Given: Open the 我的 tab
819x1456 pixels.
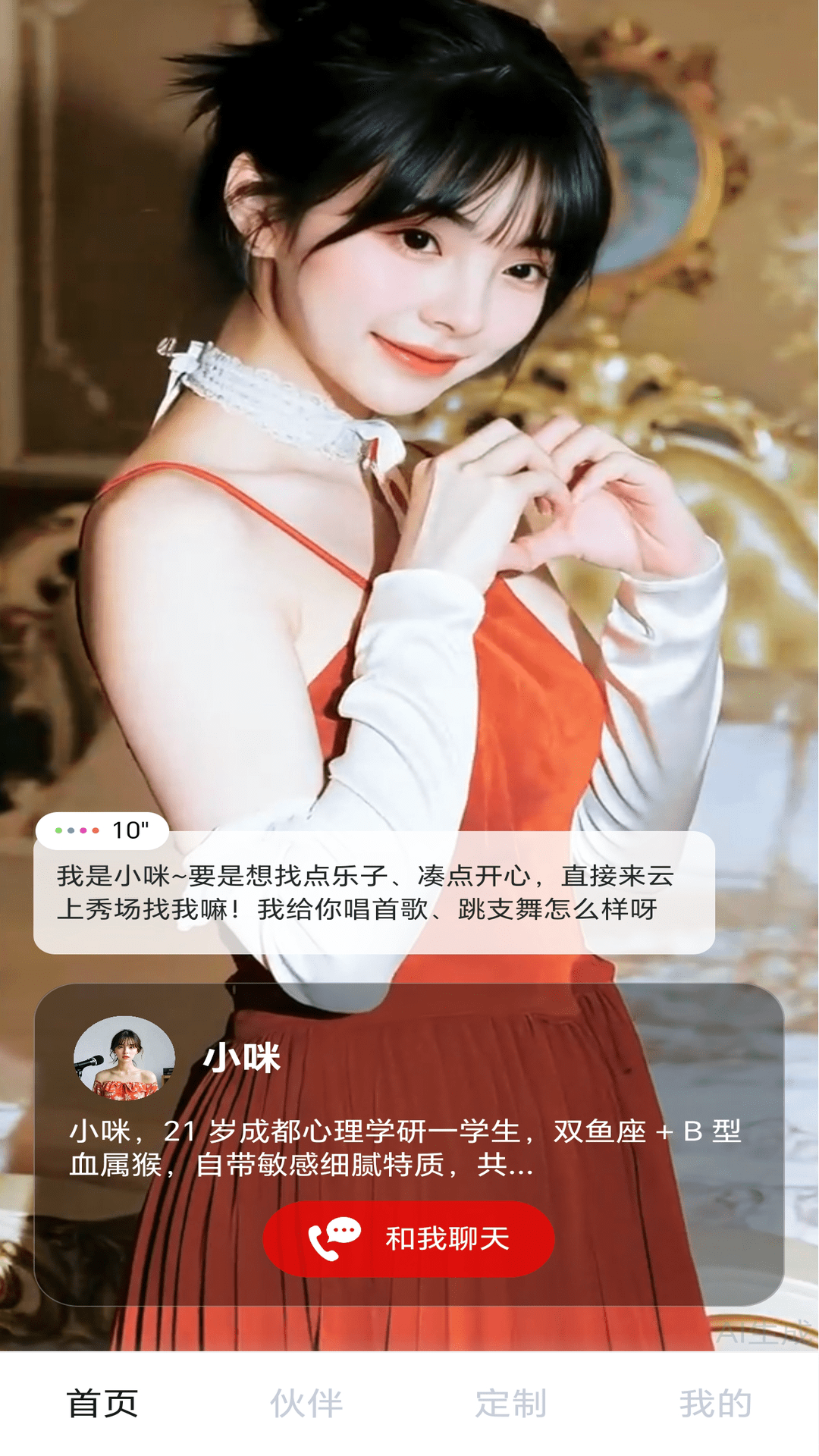Looking at the screenshot, I should point(715,1404).
